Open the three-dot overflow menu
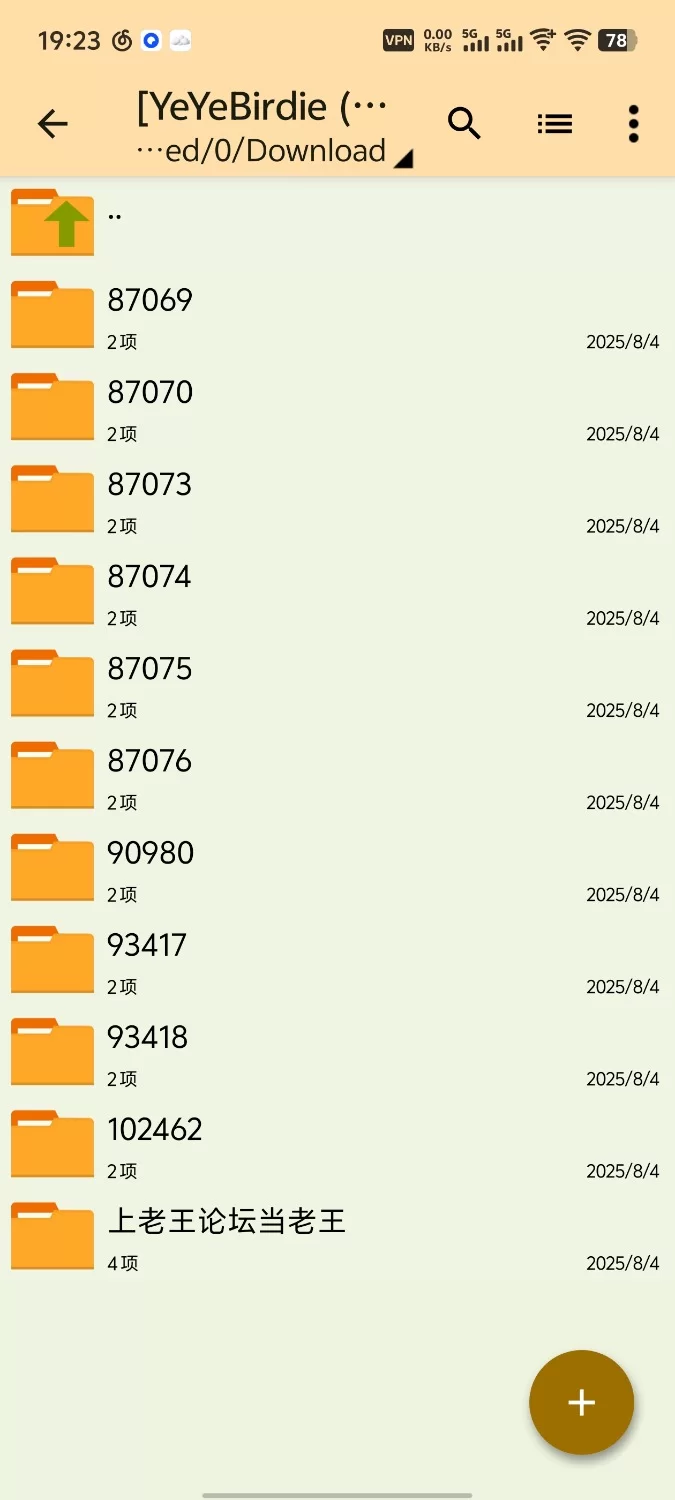This screenshot has width=675, height=1500. 633,124
